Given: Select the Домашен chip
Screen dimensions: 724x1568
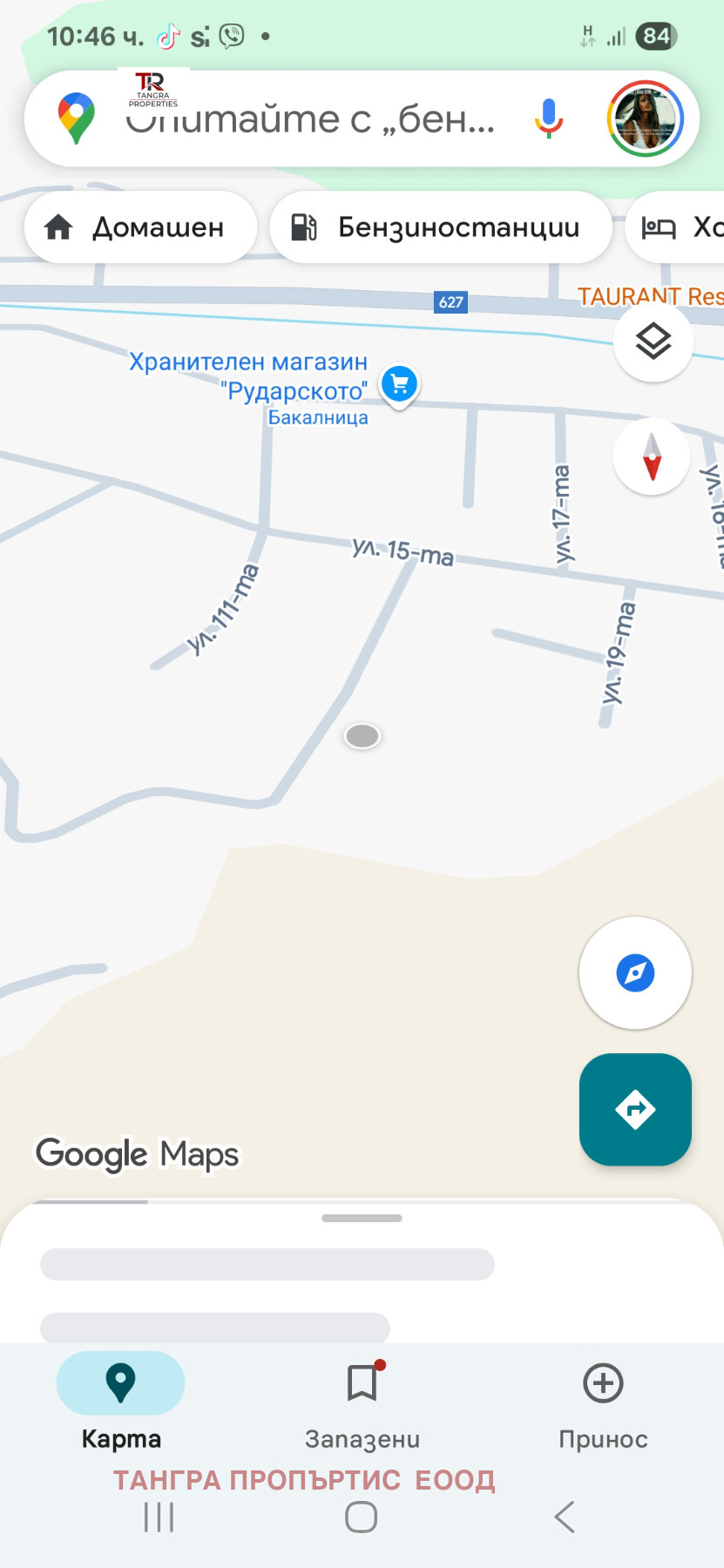Looking at the screenshot, I should pos(140,227).
